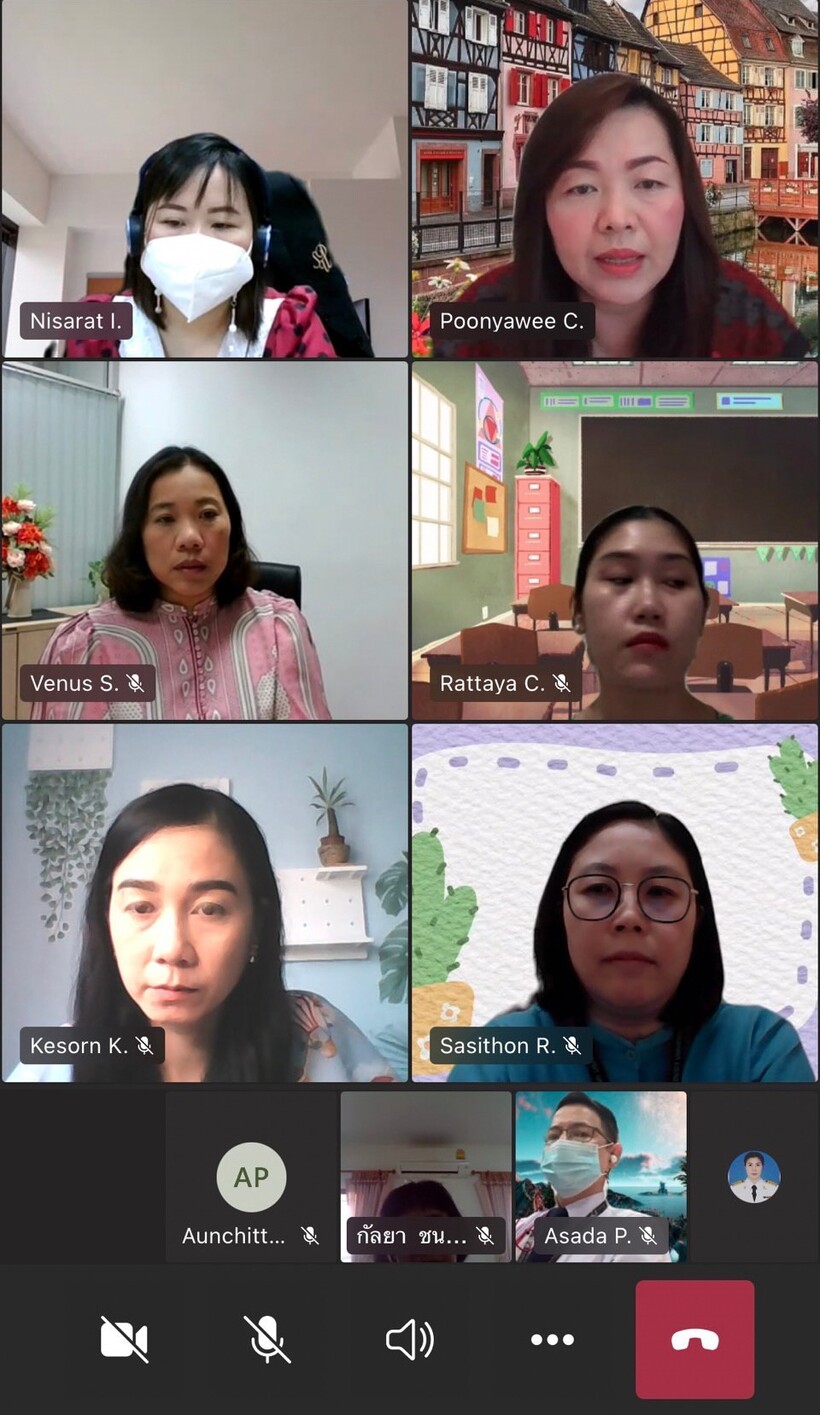Tap the speaker audio button
Image resolution: width=820 pixels, height=1415 pixels.
pos(410,1339)
